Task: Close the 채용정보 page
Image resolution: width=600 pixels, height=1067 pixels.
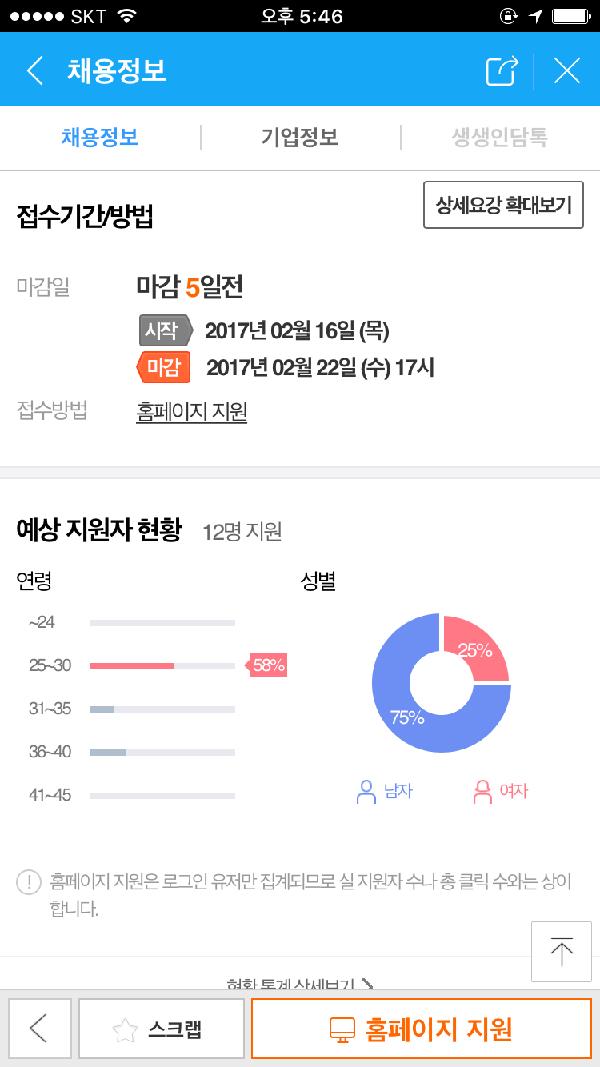Action: (567, 70)
